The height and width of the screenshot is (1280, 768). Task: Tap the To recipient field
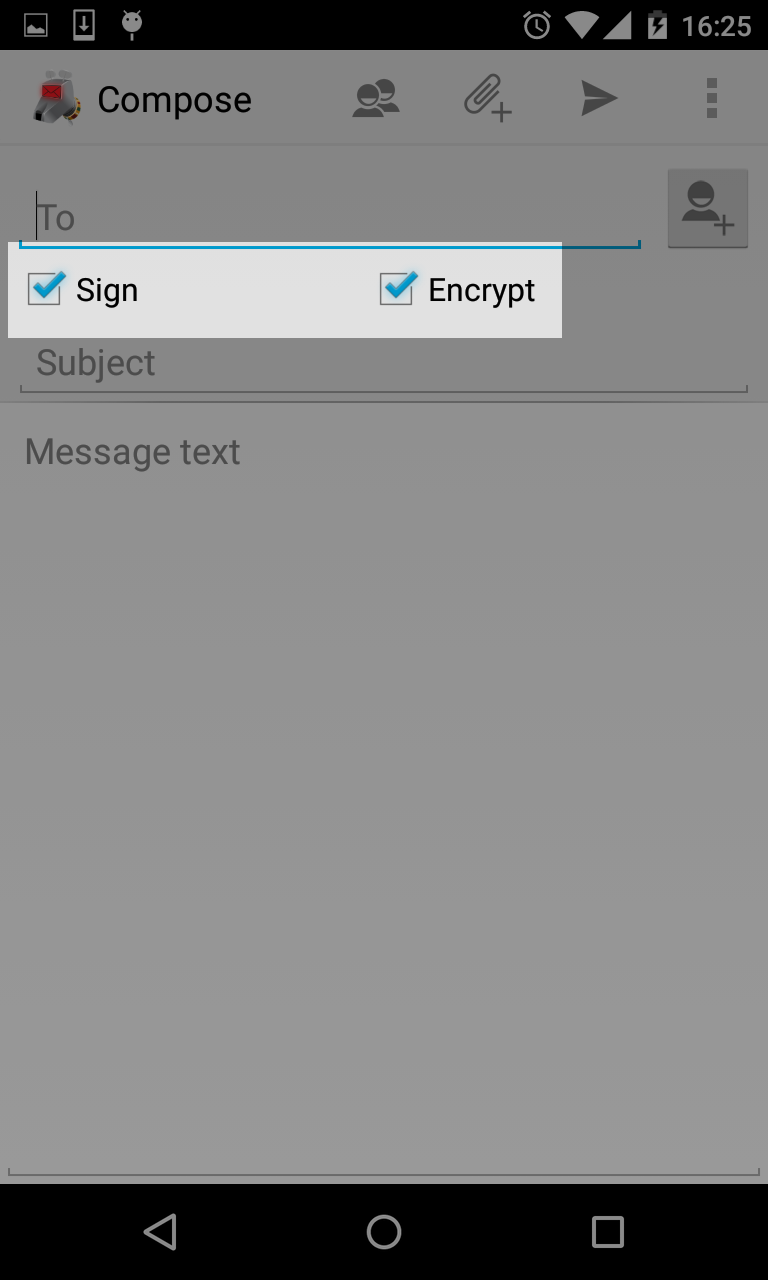click(x=330, y=218)
